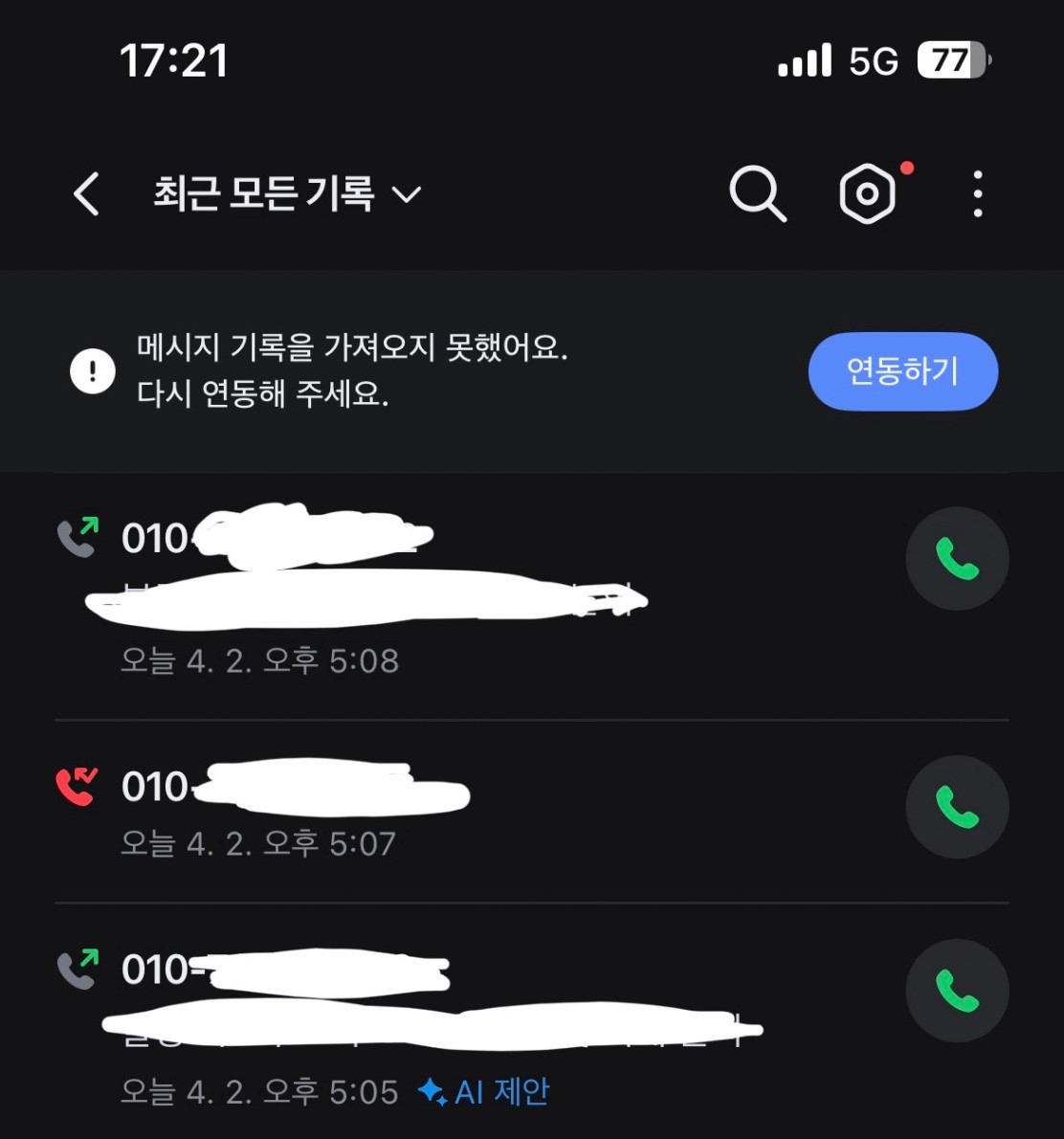
Task: Tap the 연동하기 button
Action: click(902, 371)
